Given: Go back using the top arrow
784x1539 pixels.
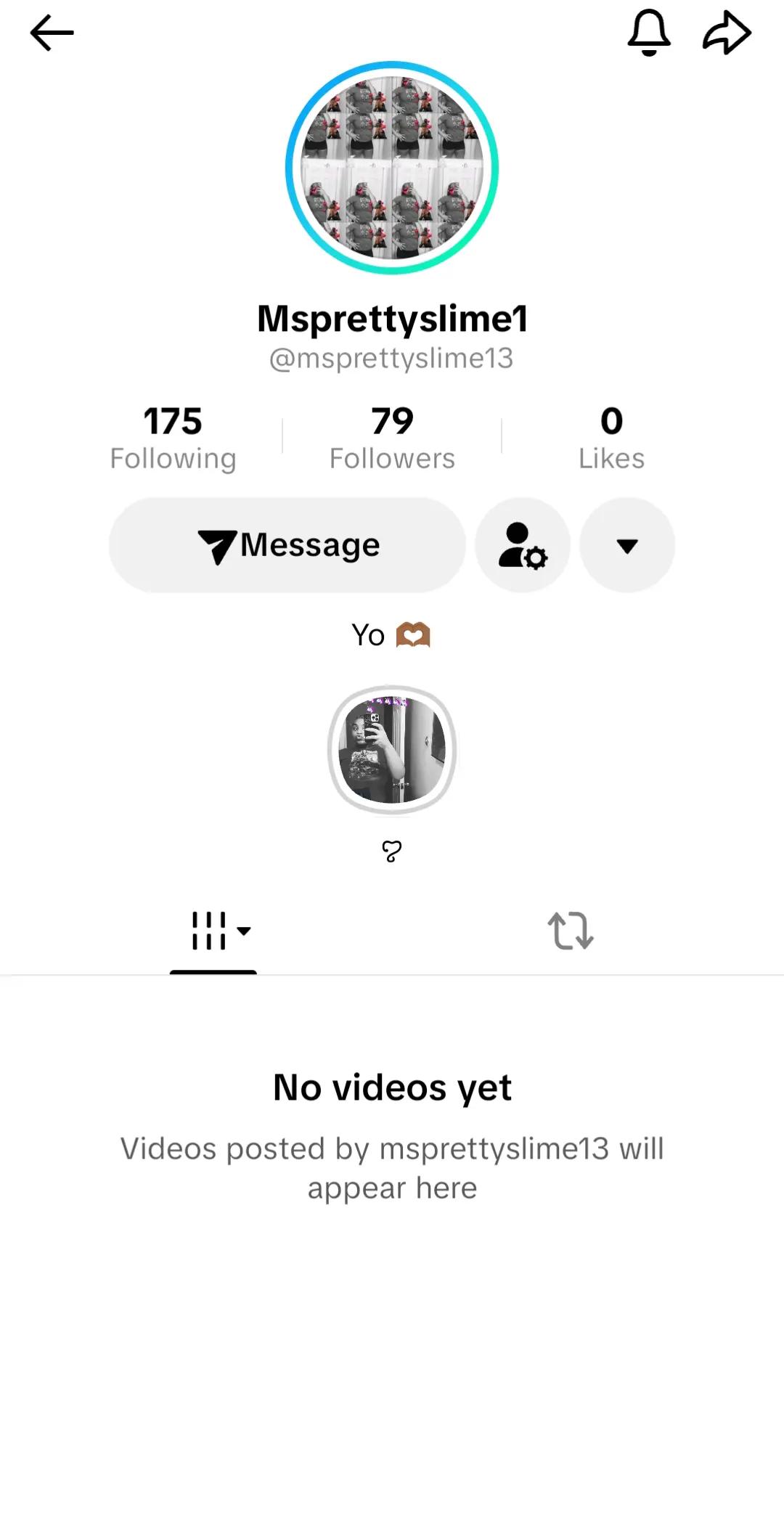Looking at the screenshot, I should (x=52, y=33).
